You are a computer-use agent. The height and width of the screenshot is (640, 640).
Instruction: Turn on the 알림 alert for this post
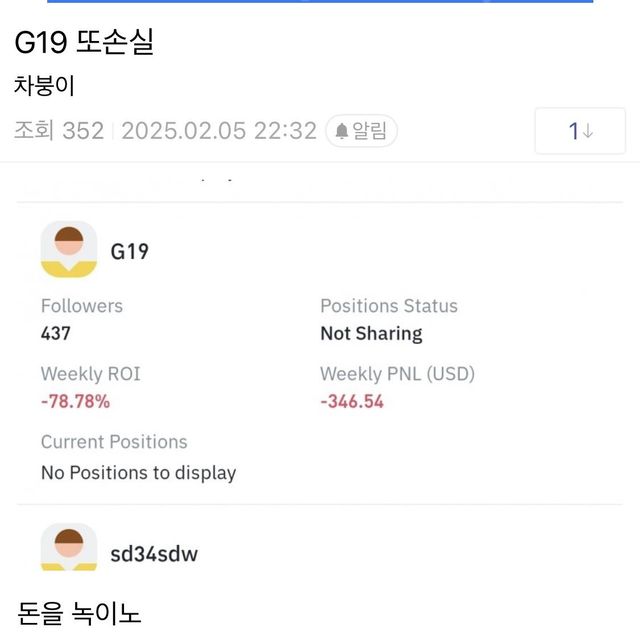361,131
